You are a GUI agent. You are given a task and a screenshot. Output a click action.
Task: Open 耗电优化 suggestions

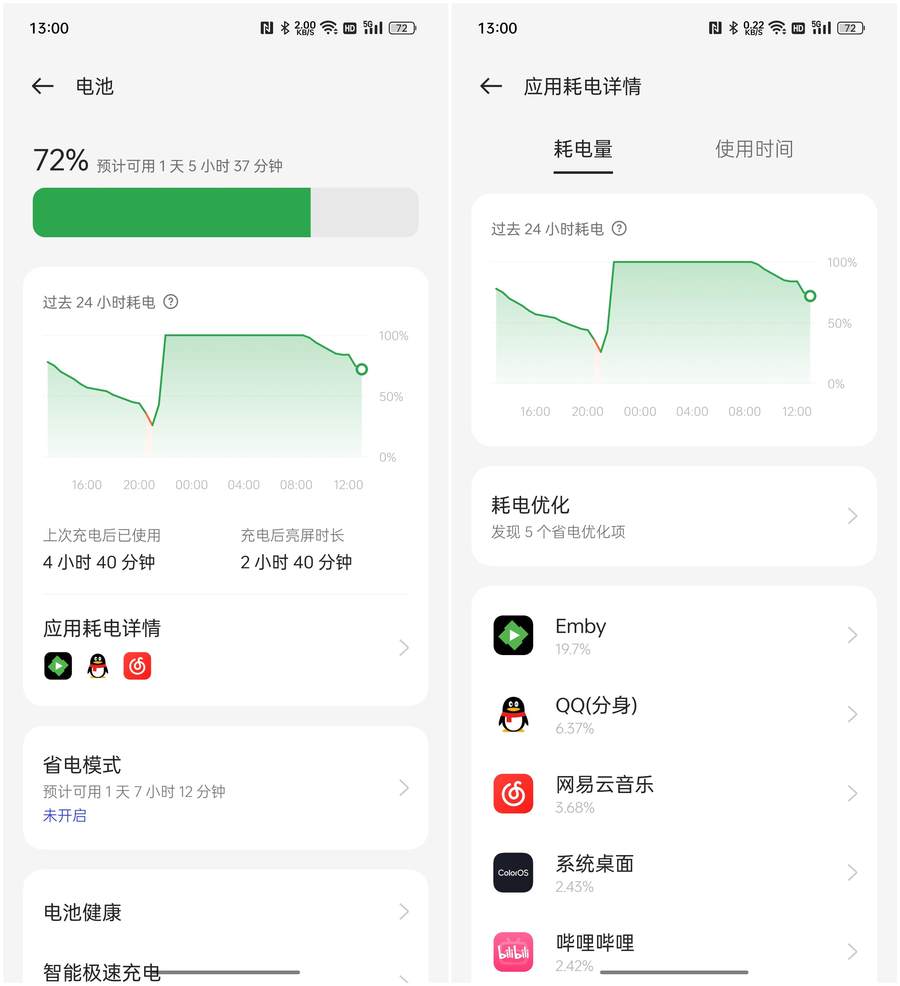tap(673, 516)
